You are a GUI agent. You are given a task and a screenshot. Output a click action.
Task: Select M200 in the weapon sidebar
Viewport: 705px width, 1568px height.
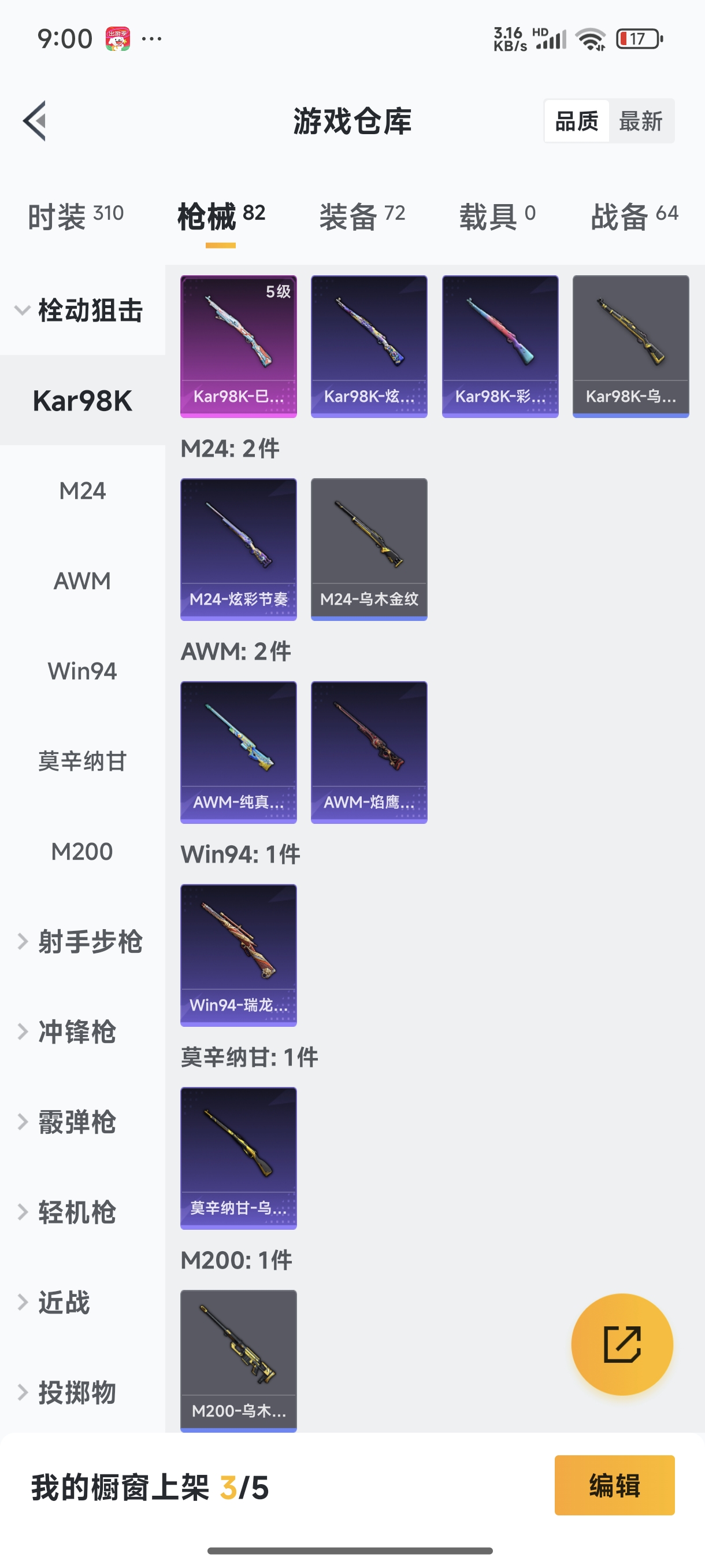81,852
